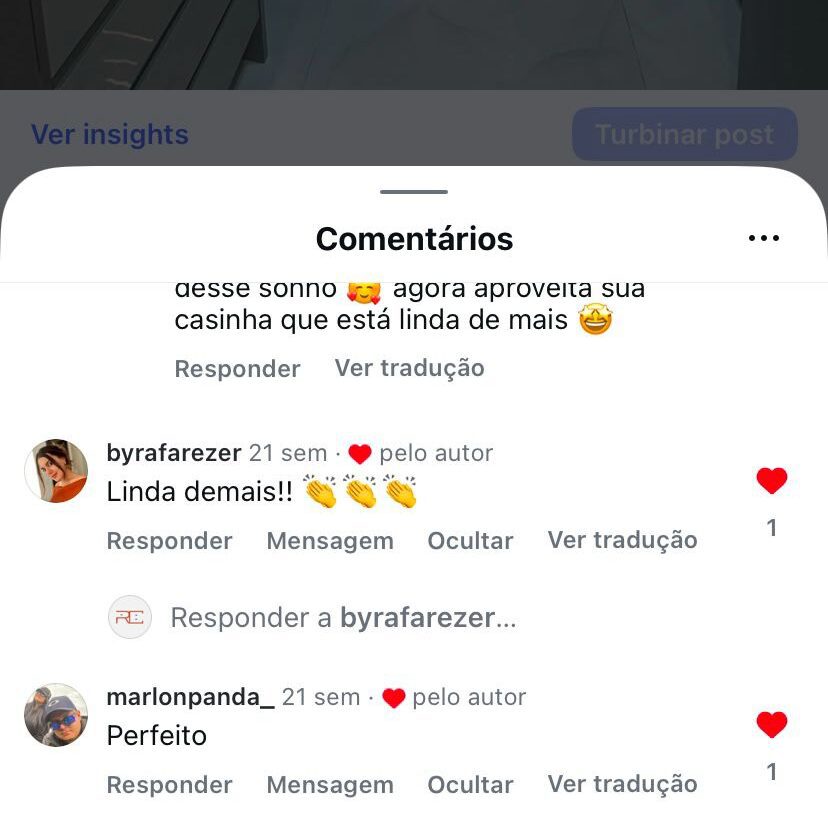Hide byrafarezer's comment
828x828 pixels.
pos(470,541)
